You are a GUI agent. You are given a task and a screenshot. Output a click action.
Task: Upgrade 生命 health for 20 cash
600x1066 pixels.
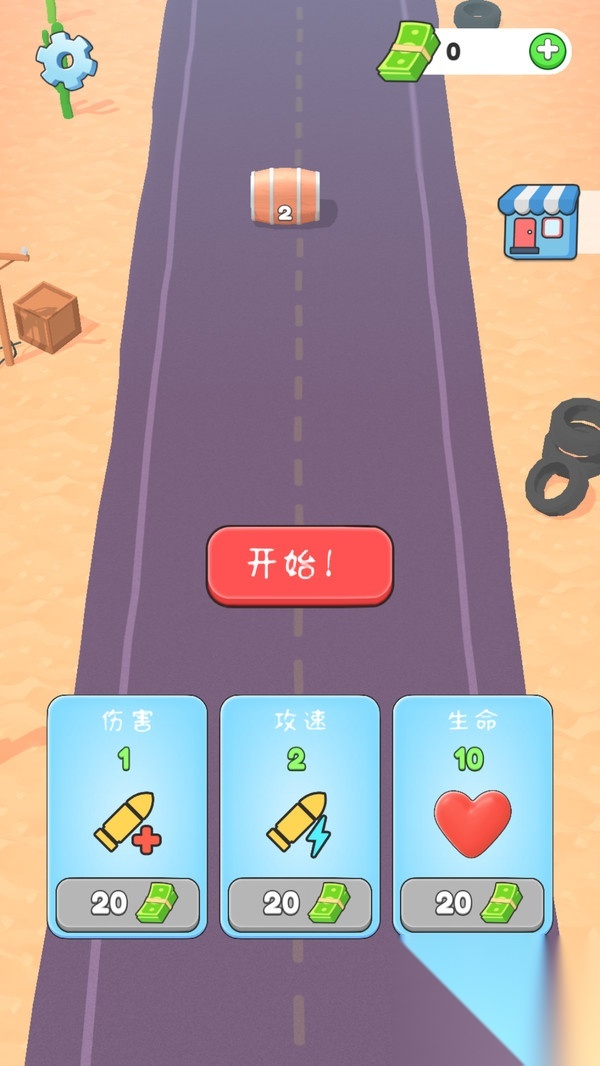click(472, 904)
